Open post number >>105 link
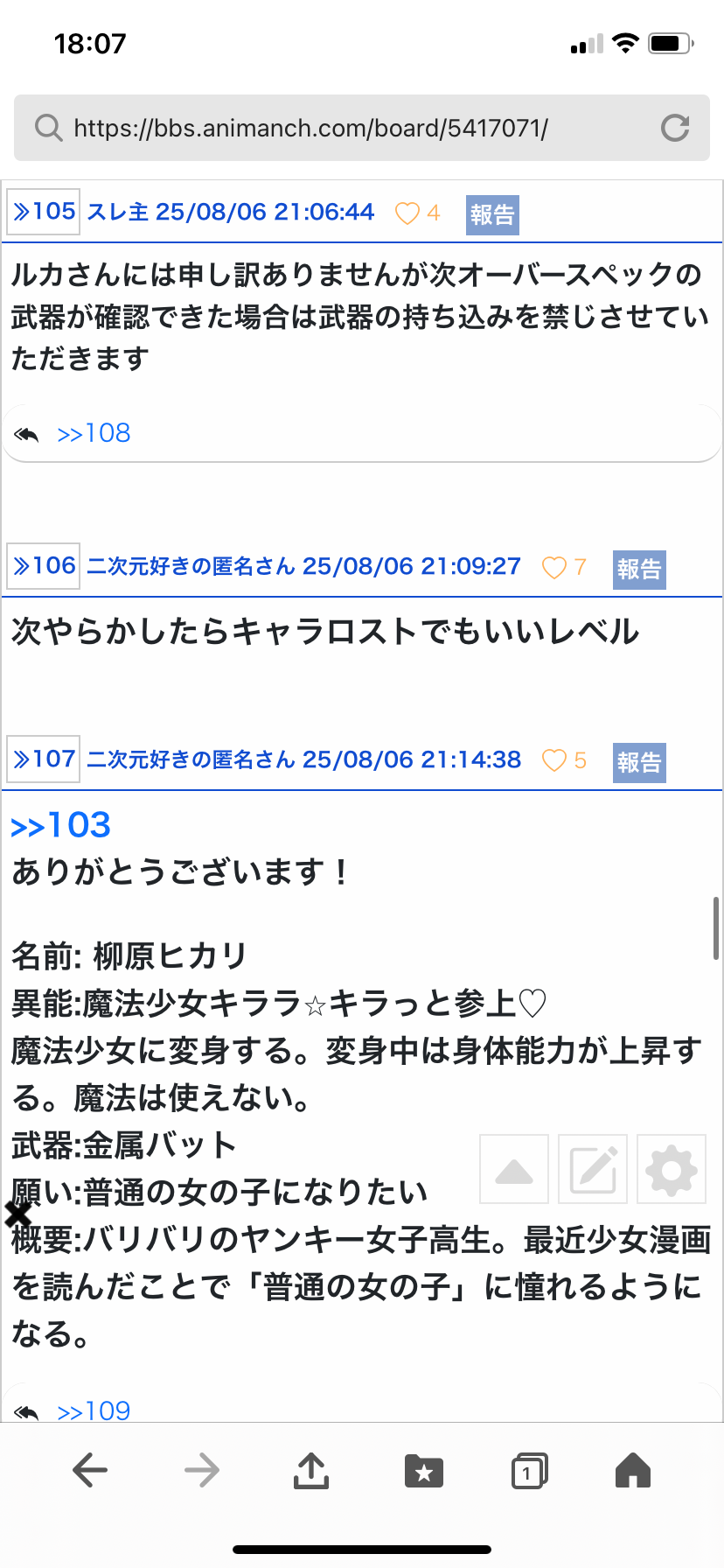Viewport: 724px width, 1568px height. click(x=44, y=212)
